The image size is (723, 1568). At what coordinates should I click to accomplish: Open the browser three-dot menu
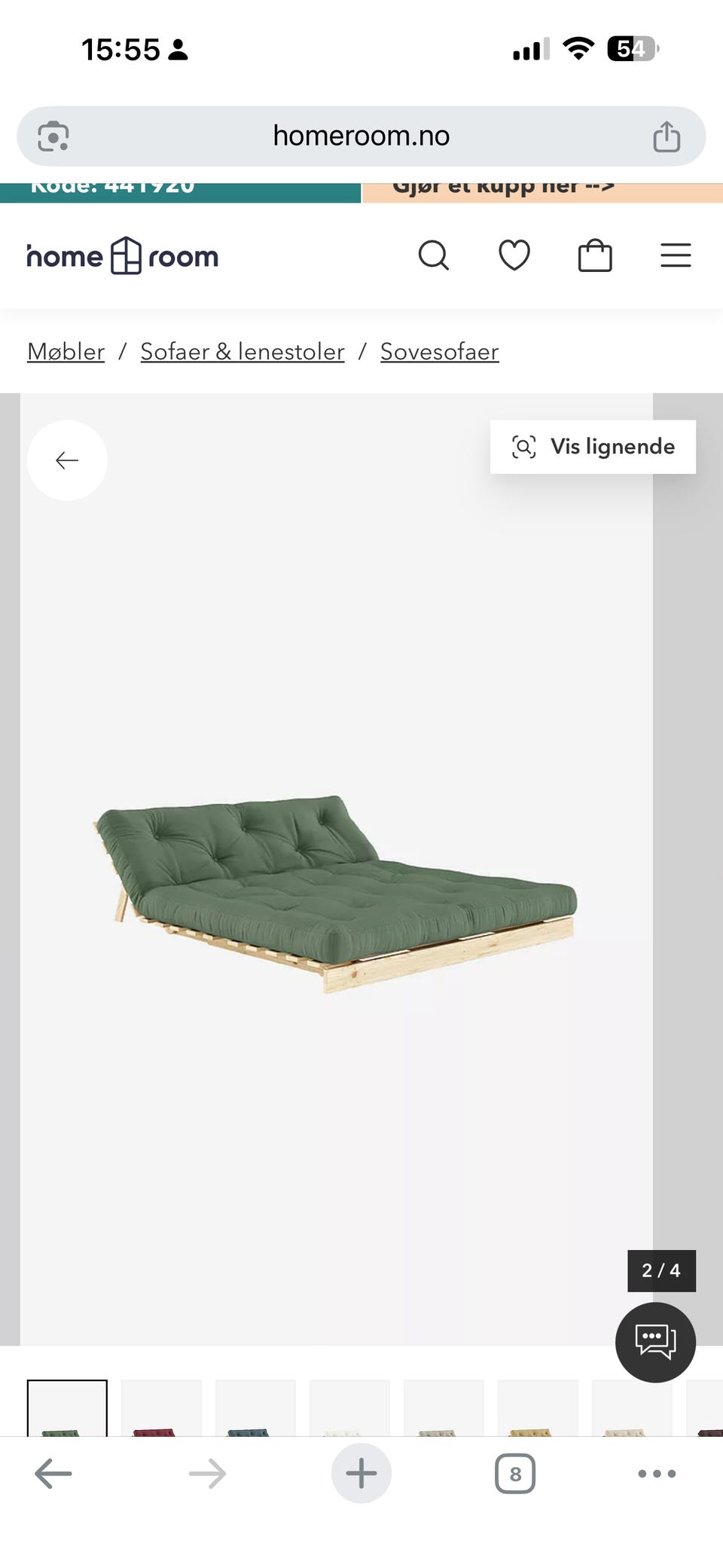pyautogui.click(x=657, y=1473)
